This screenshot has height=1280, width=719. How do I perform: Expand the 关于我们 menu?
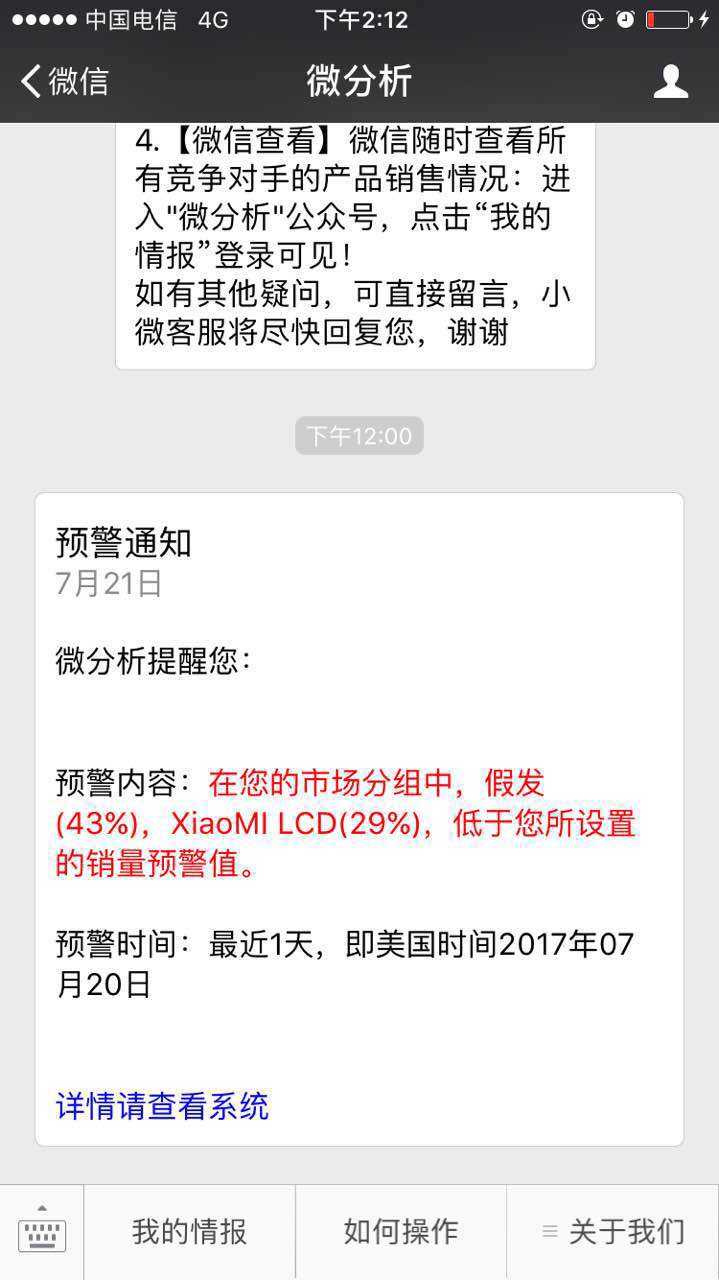(x=613, y=1232)
